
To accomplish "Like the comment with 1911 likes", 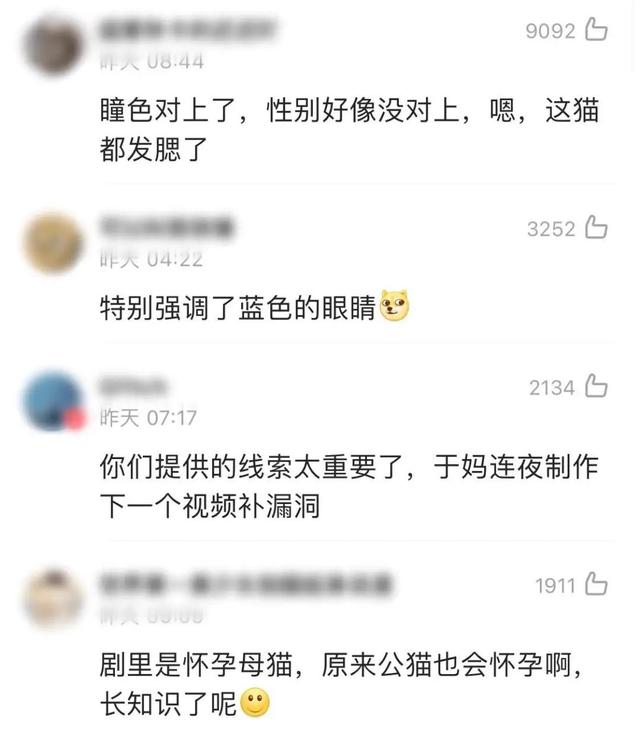I will pos(596,584).
